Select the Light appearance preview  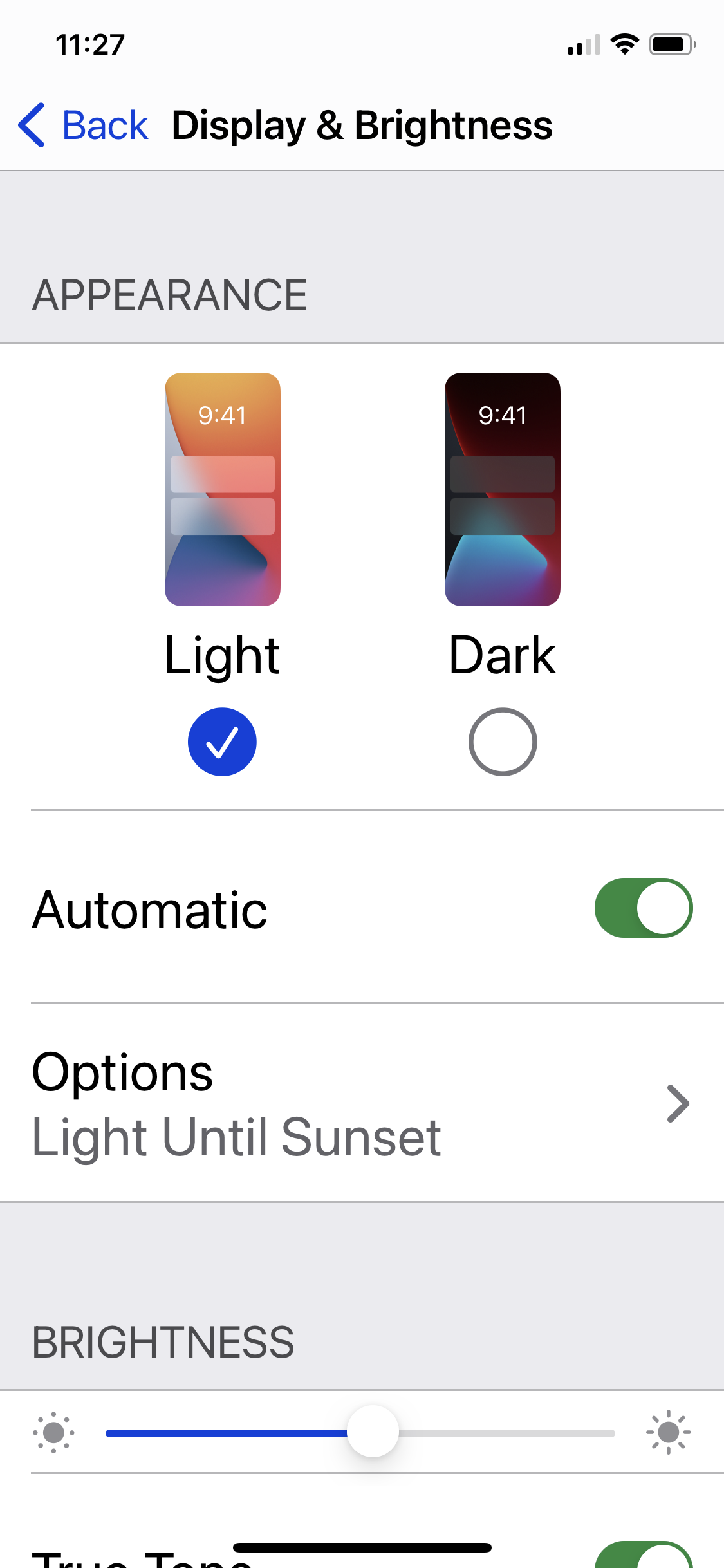pos(222,489)
